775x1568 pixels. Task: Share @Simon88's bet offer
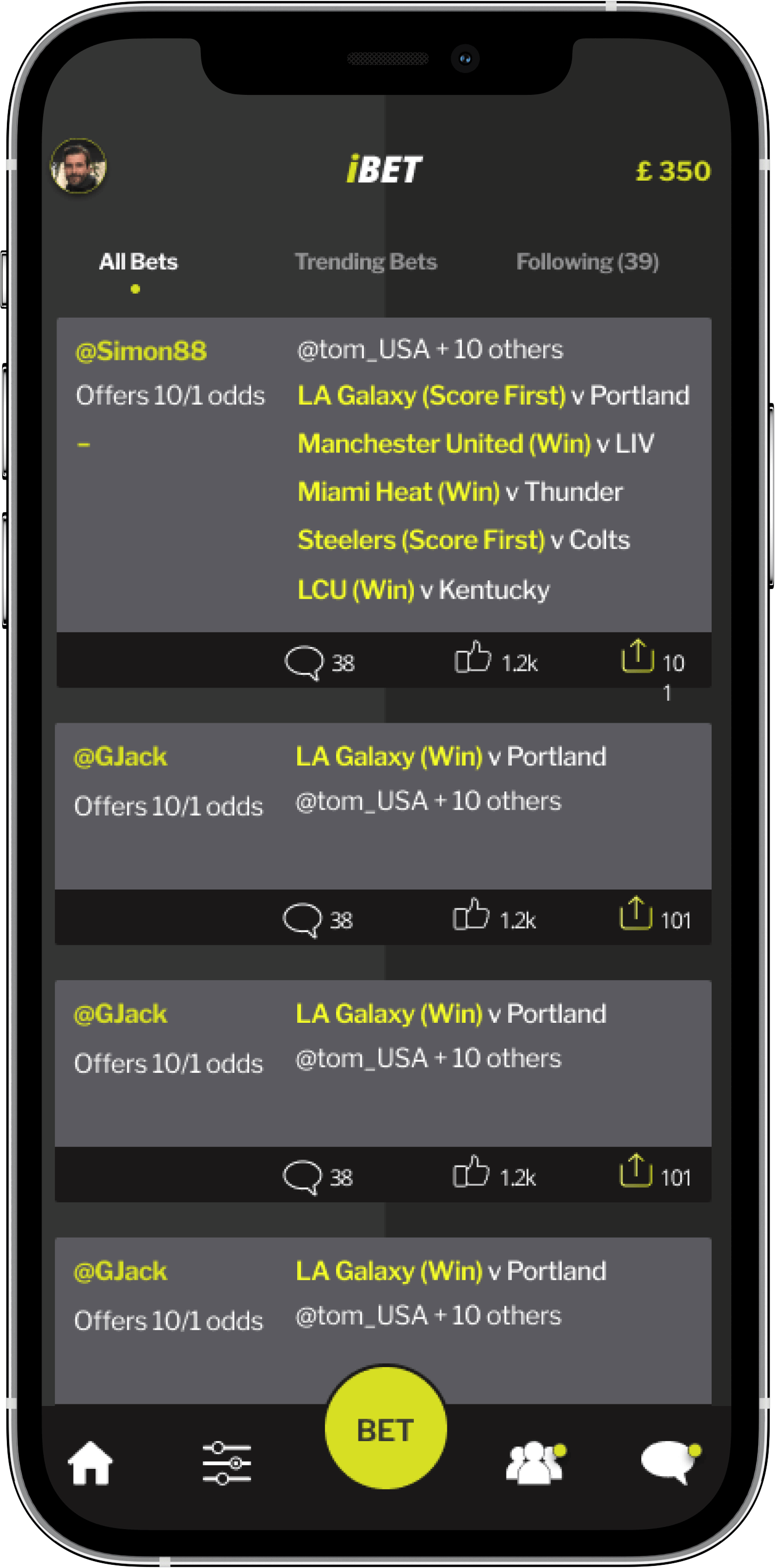pyautogui.click(x=637, y=657)
